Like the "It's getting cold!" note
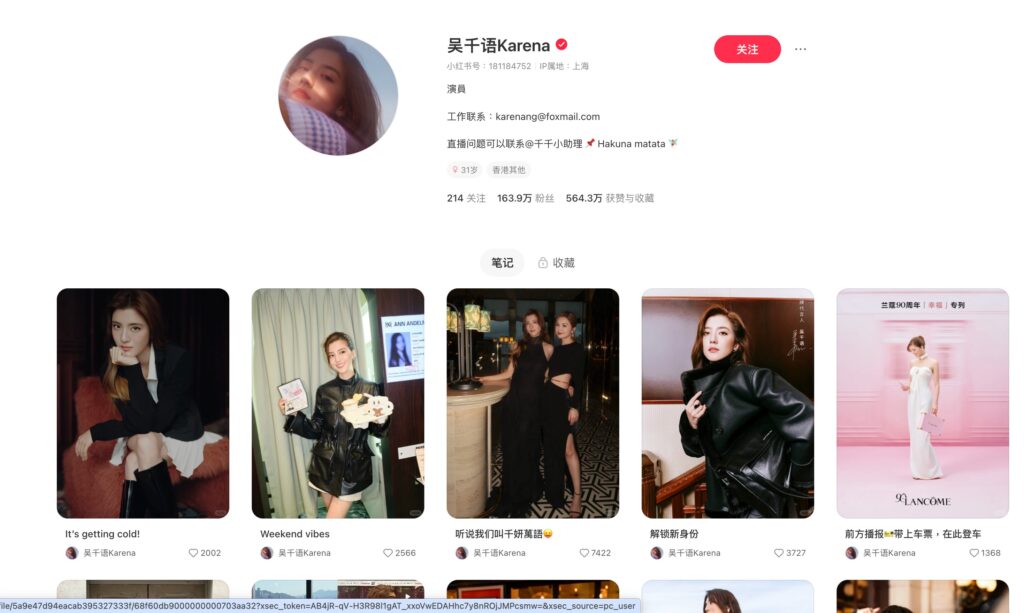This screenshot has height=613, width=1024. pyautogui.click(x=194, y=553)
